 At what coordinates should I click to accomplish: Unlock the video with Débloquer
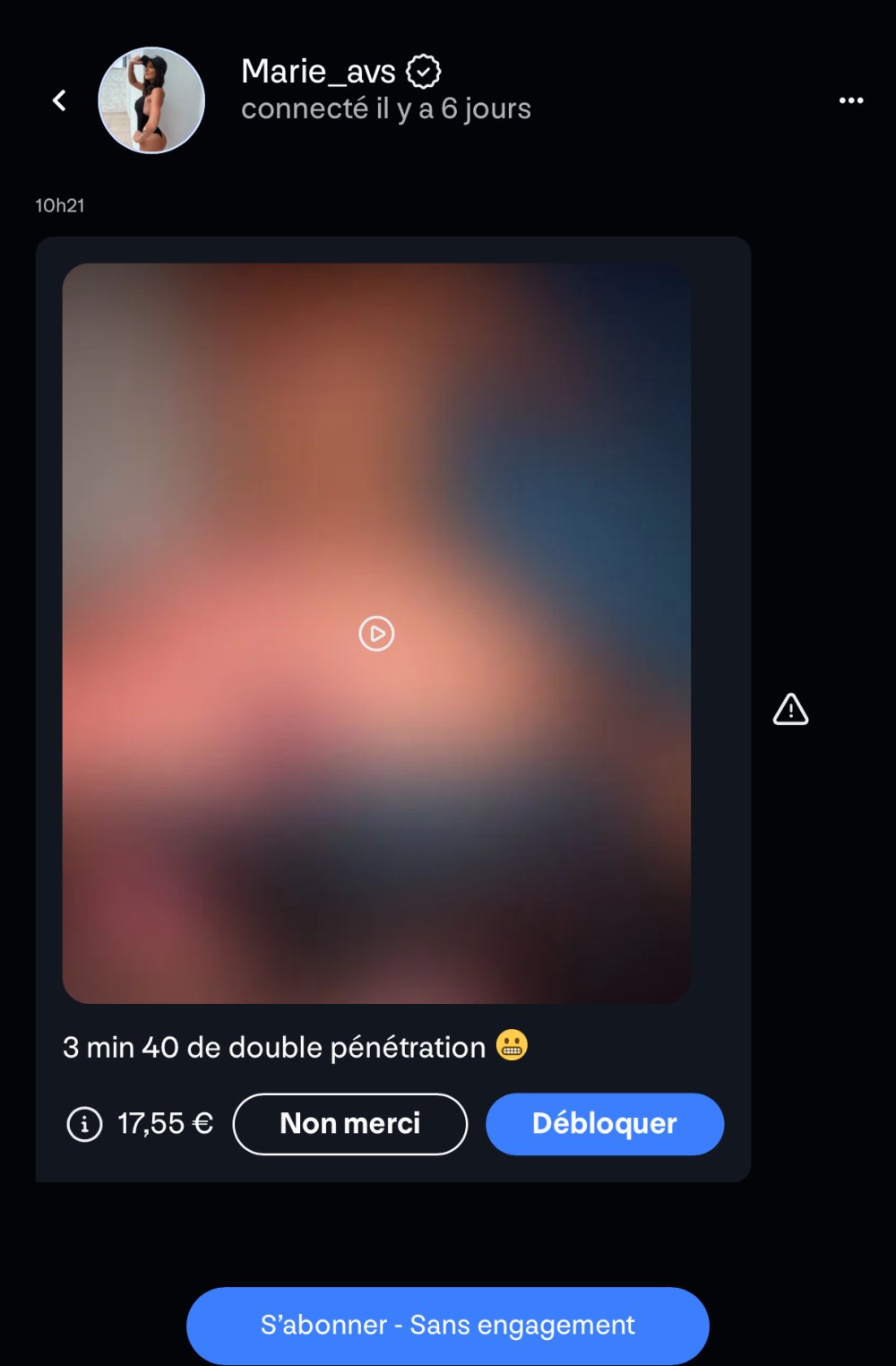point(605,1123)
